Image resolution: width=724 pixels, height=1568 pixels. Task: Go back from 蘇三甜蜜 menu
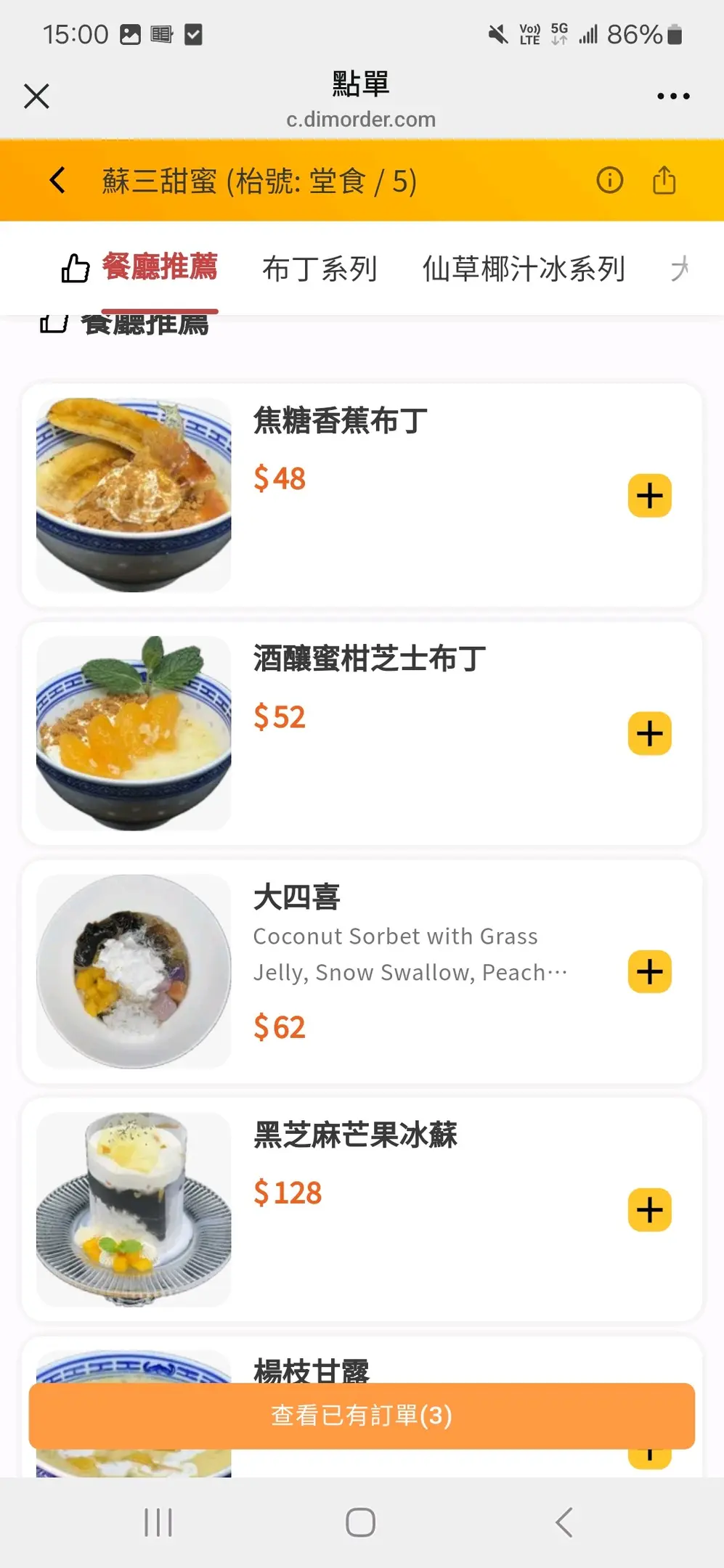[57, 180]
